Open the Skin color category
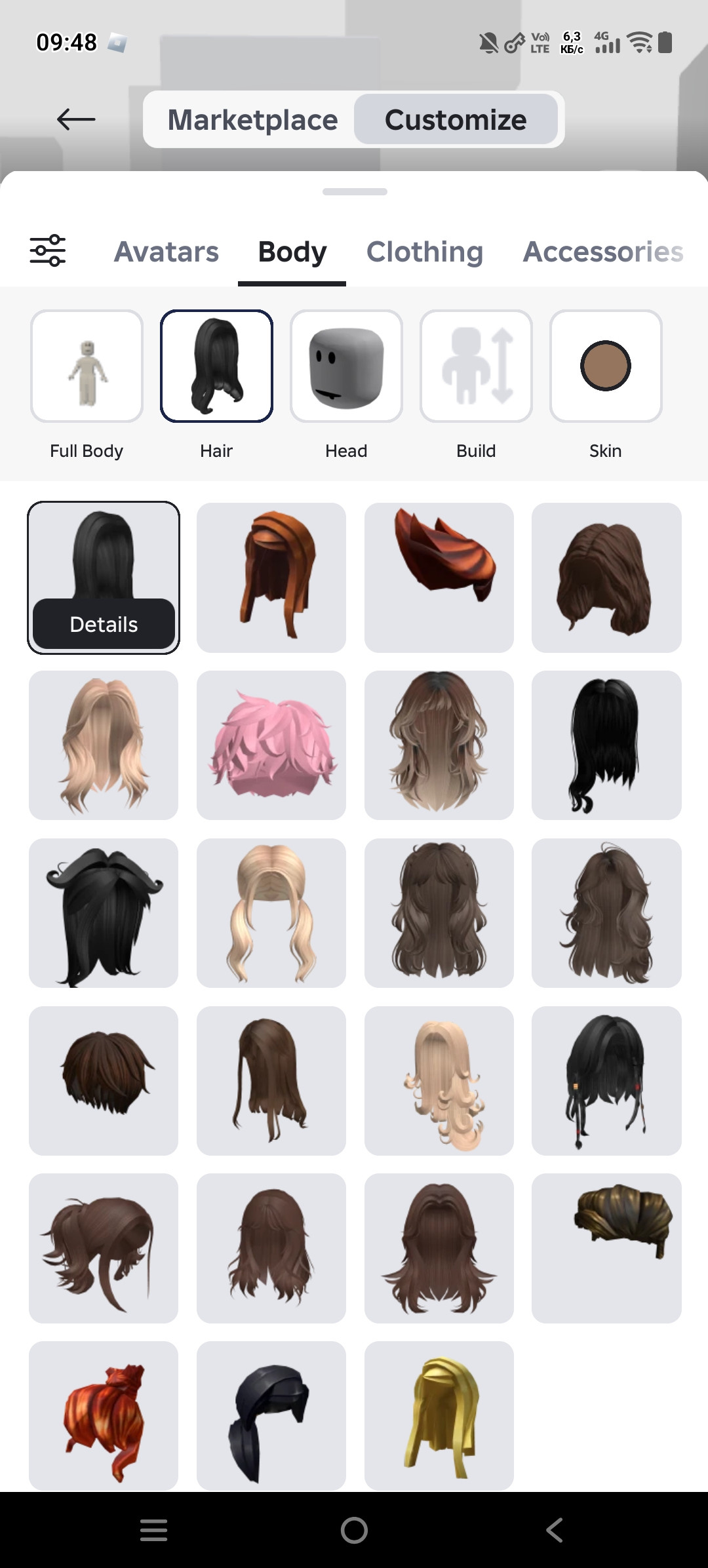Screen dimensions: 708x1568 point(605,366)
